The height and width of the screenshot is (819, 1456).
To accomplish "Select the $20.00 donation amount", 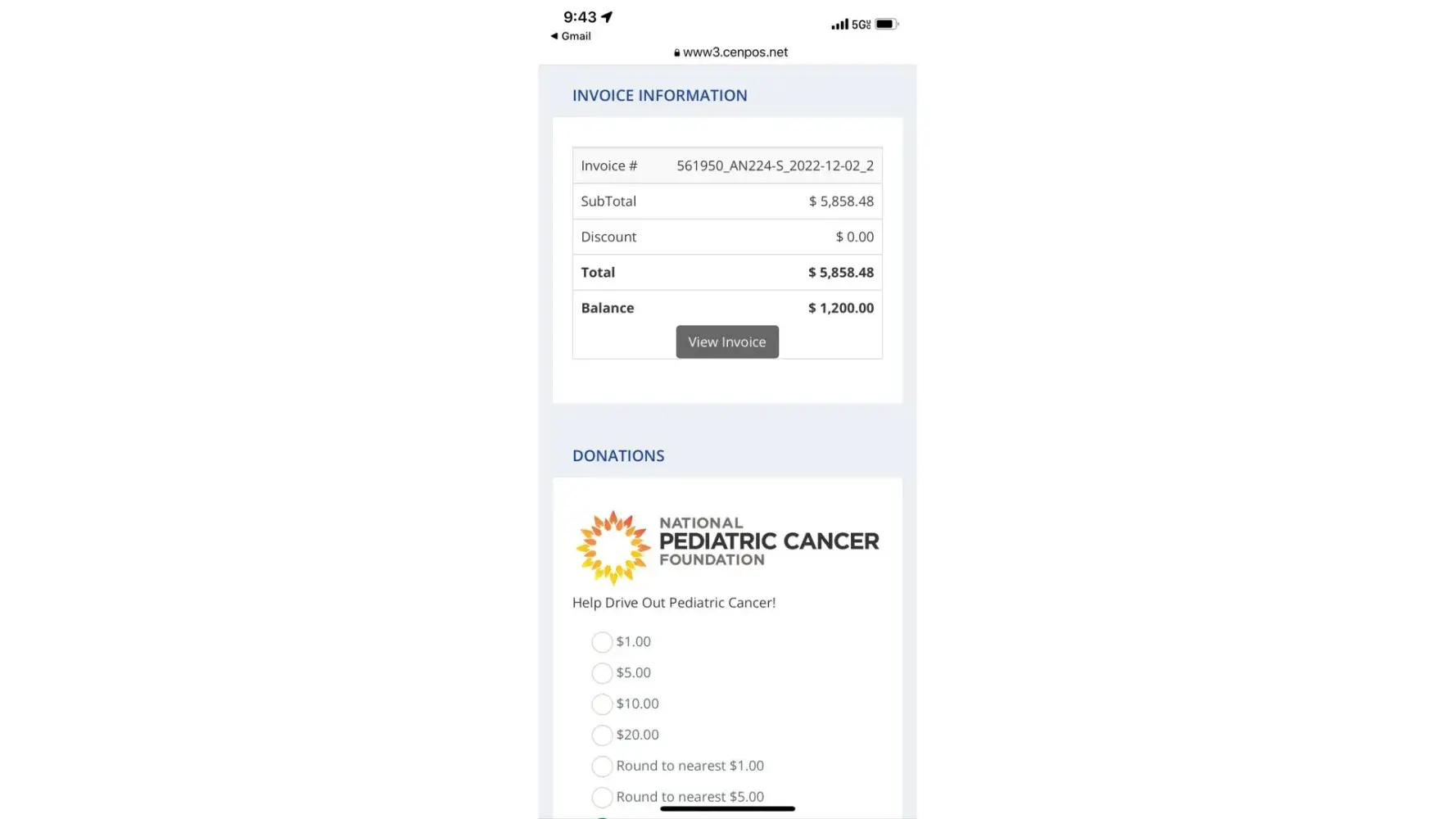I will click(602, 735).
